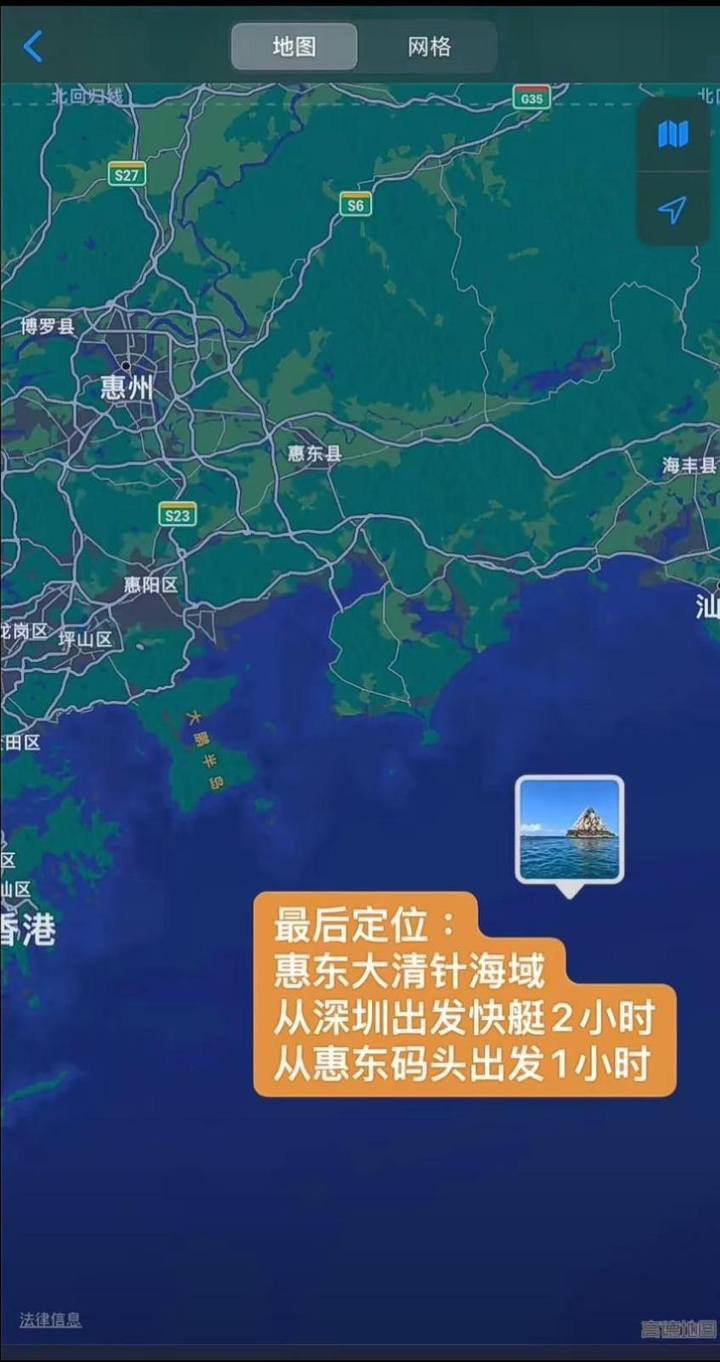
Task: Switch to the 网格 grid view
Action: coord(429,47)
